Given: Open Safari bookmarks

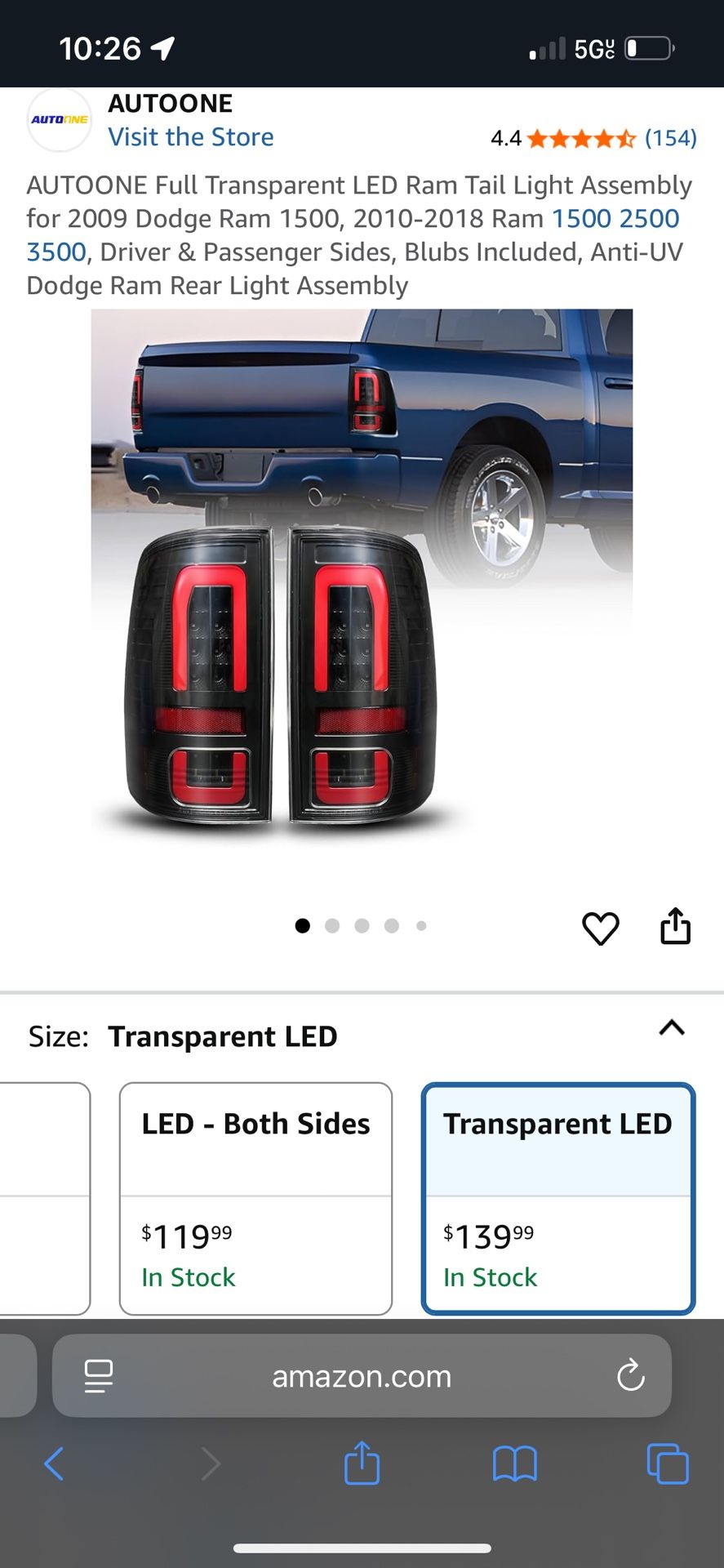Looking at the screenshot, I should click(515, 1463).
